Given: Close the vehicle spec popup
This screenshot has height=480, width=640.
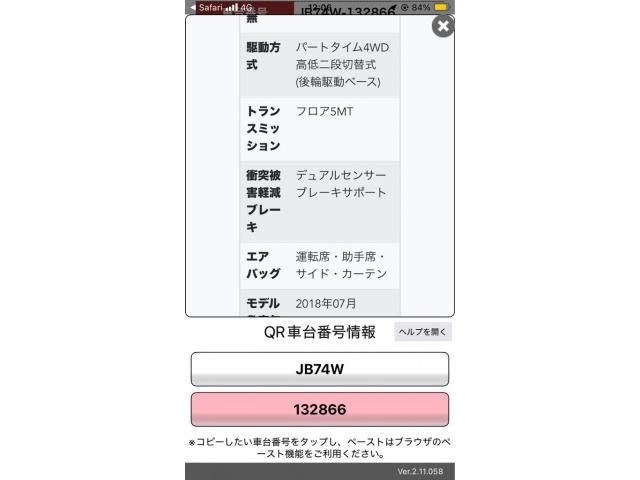Looking at the screenshot, I should (x=442, y=26).
